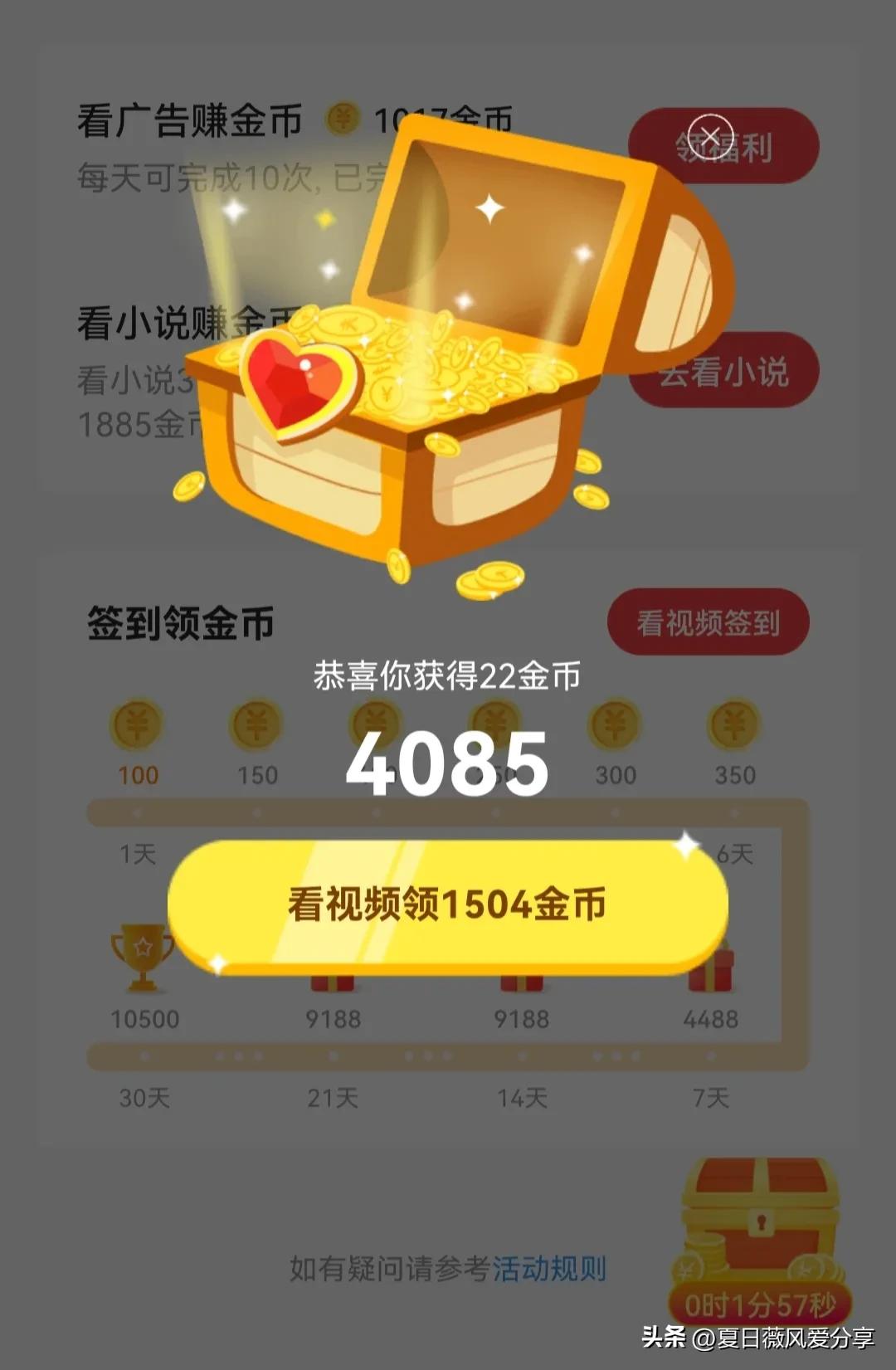This screenshot has width=896, height=1370.
Task: Close the reward popup with the X
Action: pyautogui.click(x=710, y=136)
